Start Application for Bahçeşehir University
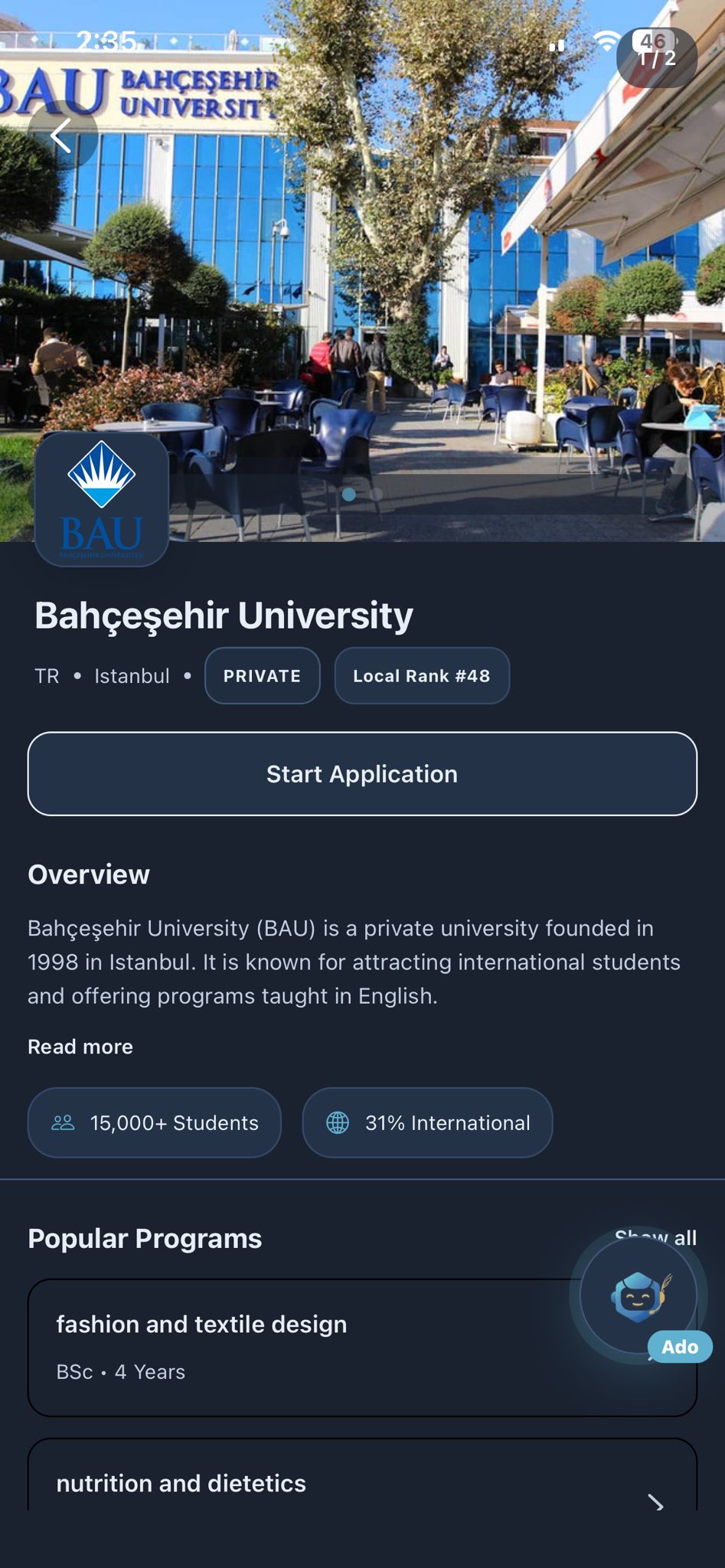Screen dimensions: 725x1568 (362, 774)
